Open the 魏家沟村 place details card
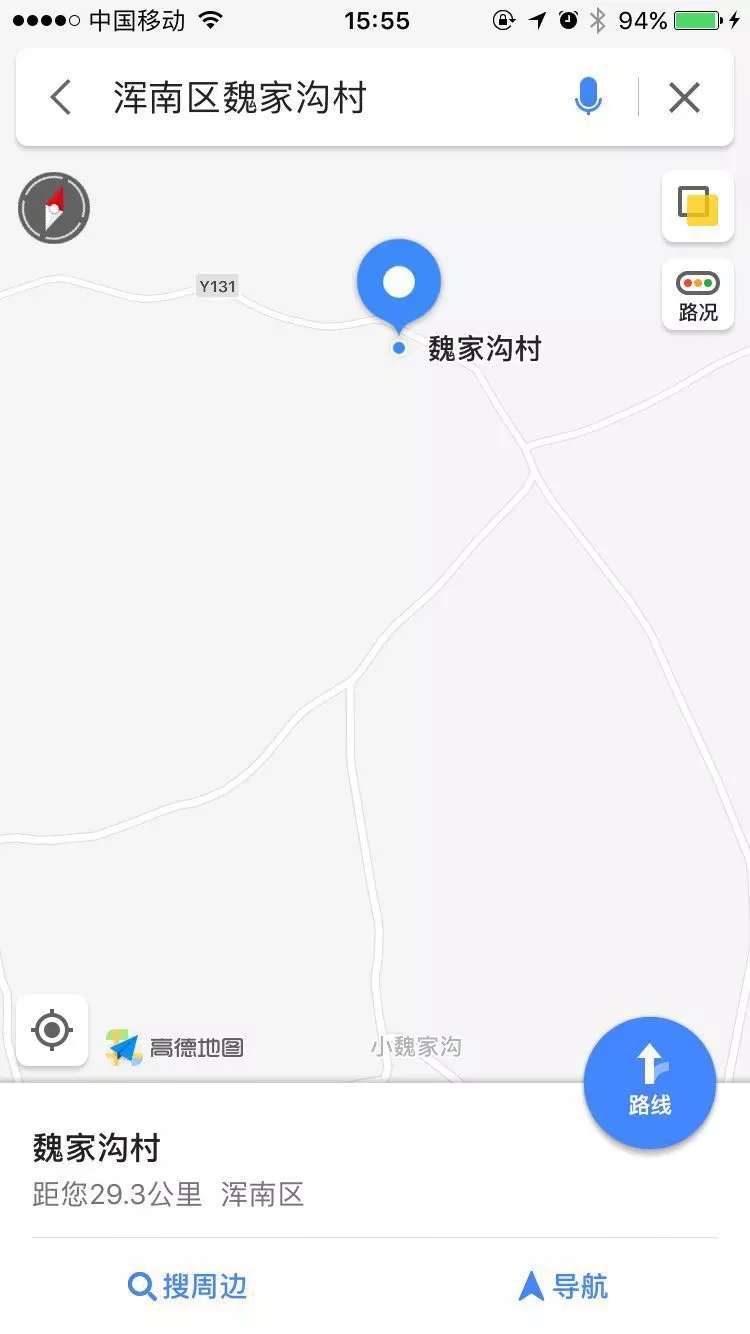Image resolution: width=750 pixels, height=1334 pixels. (200, 1168)
